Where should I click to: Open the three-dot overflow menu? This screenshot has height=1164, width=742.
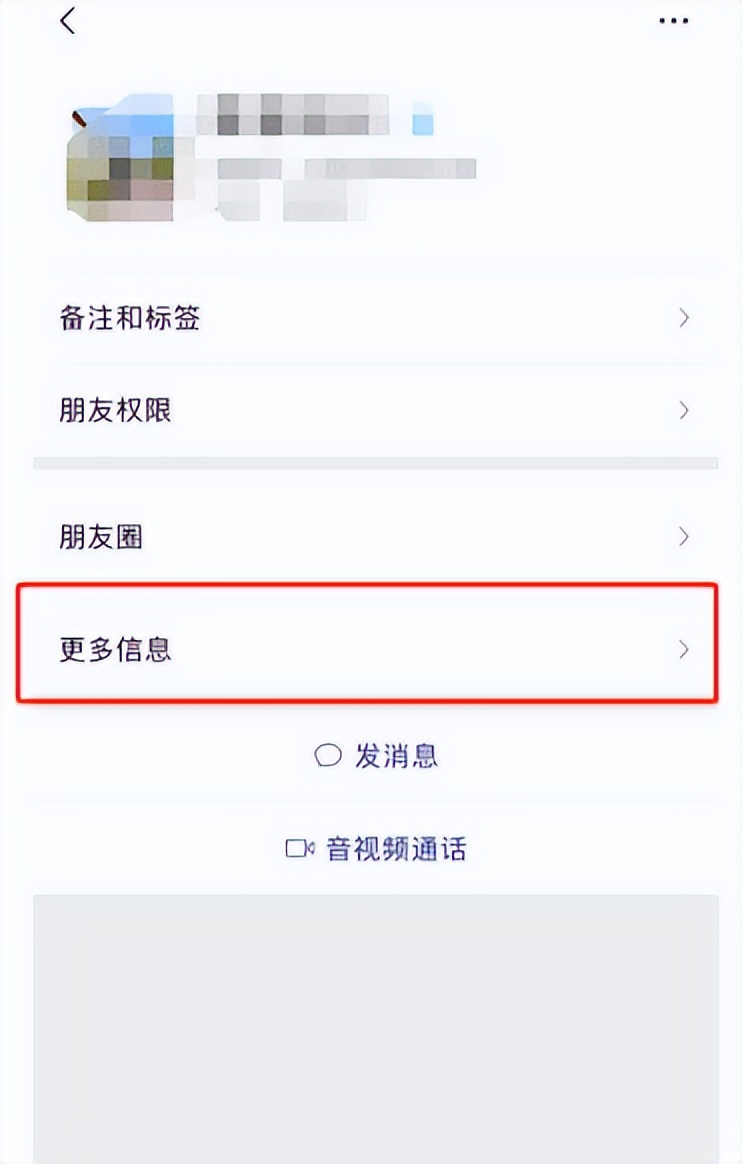click(x=673, y=21)
